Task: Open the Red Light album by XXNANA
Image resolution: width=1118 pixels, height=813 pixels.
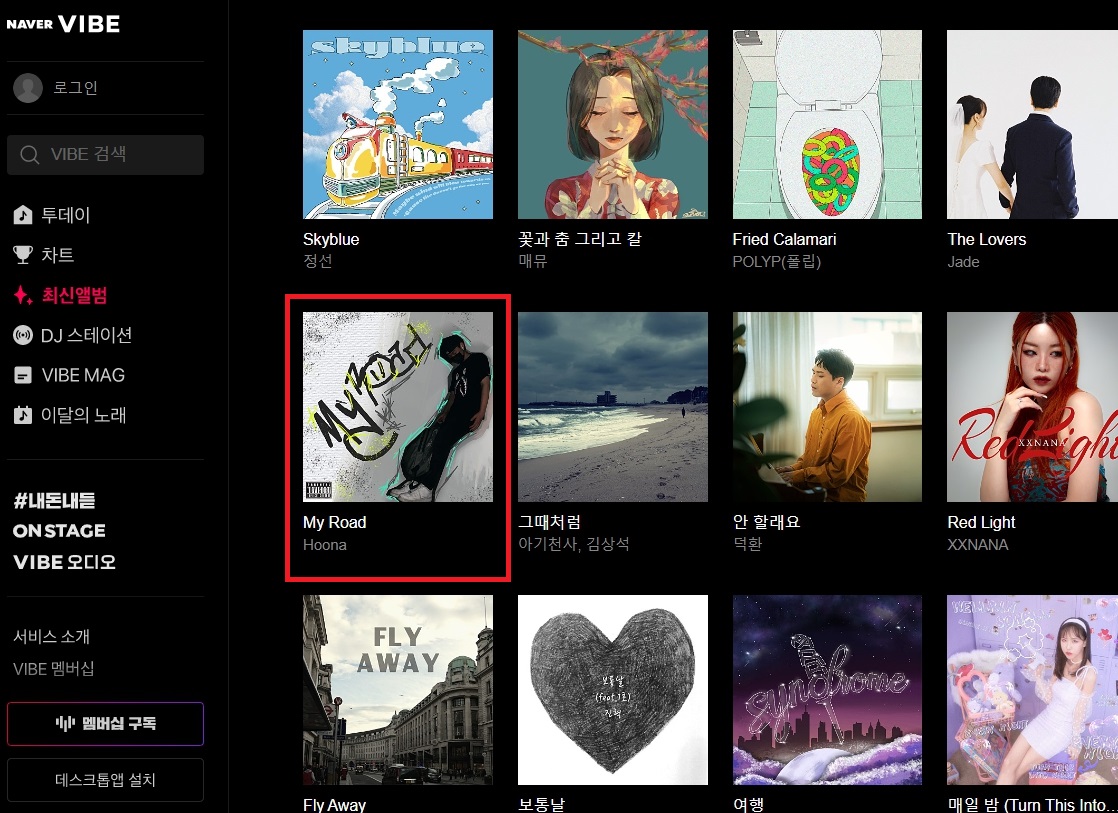Action: [1032, 407]
